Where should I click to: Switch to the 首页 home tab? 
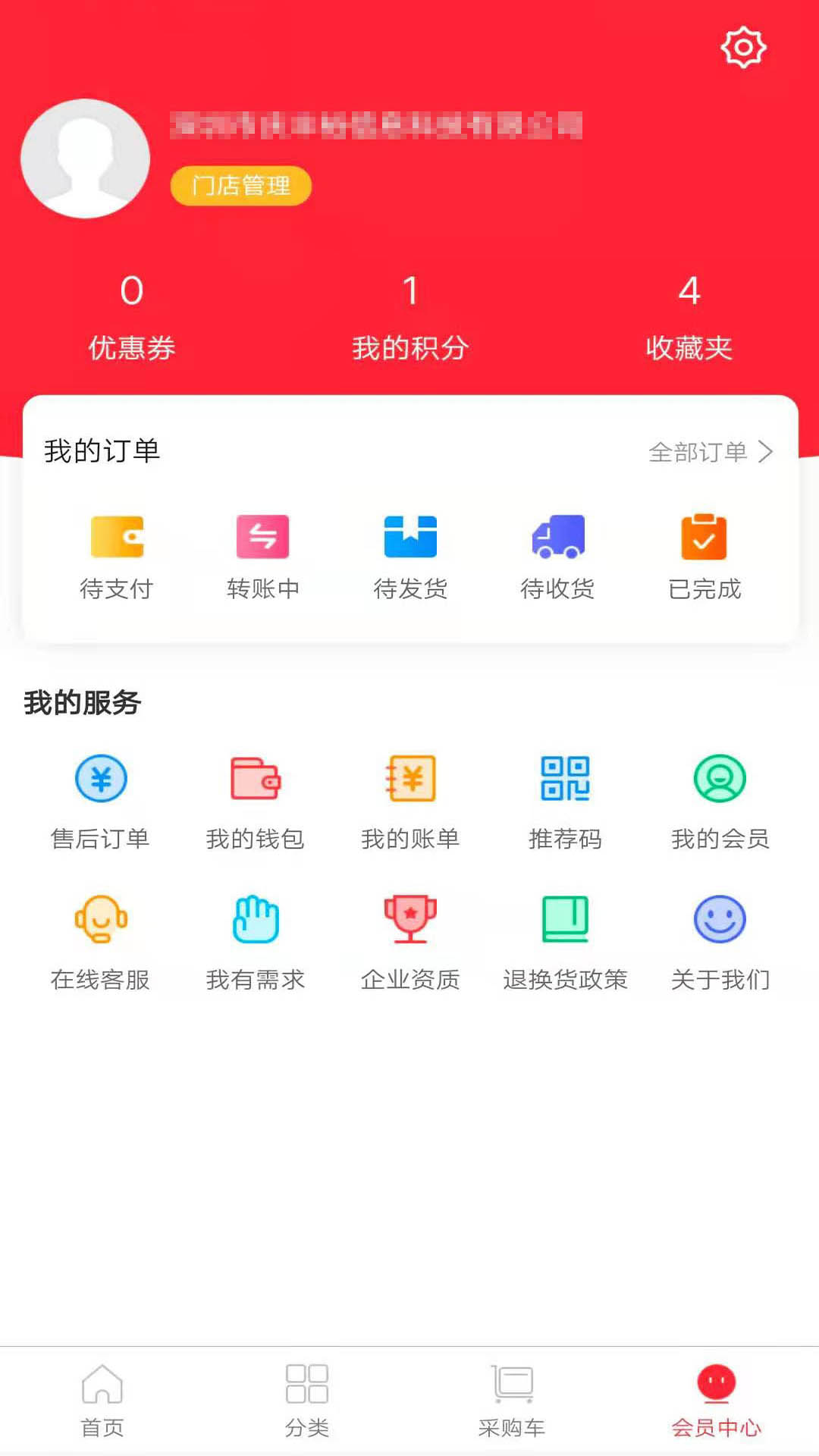(102, 1401)
